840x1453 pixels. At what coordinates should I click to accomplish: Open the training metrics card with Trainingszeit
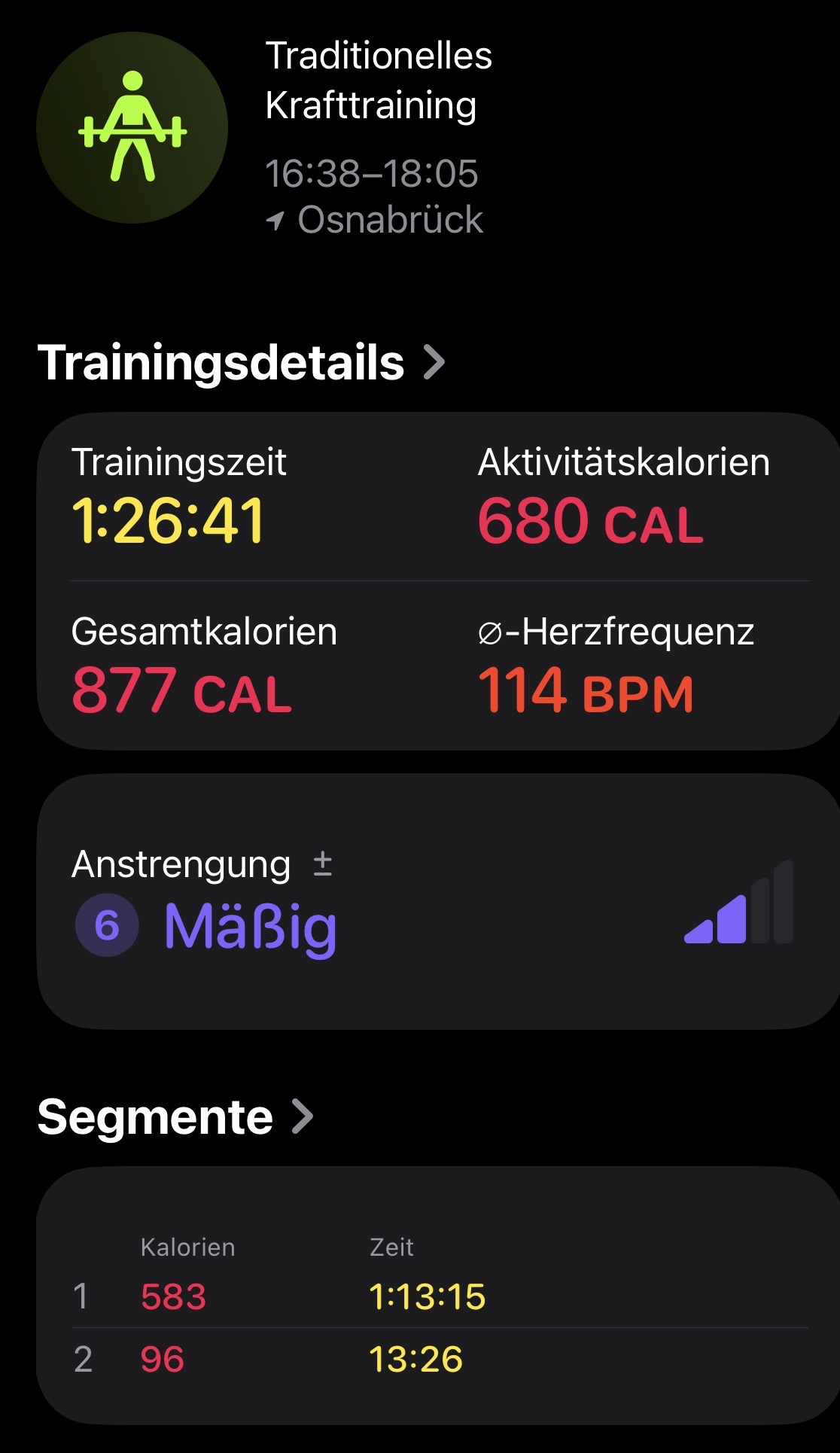(x=437, y=580)
